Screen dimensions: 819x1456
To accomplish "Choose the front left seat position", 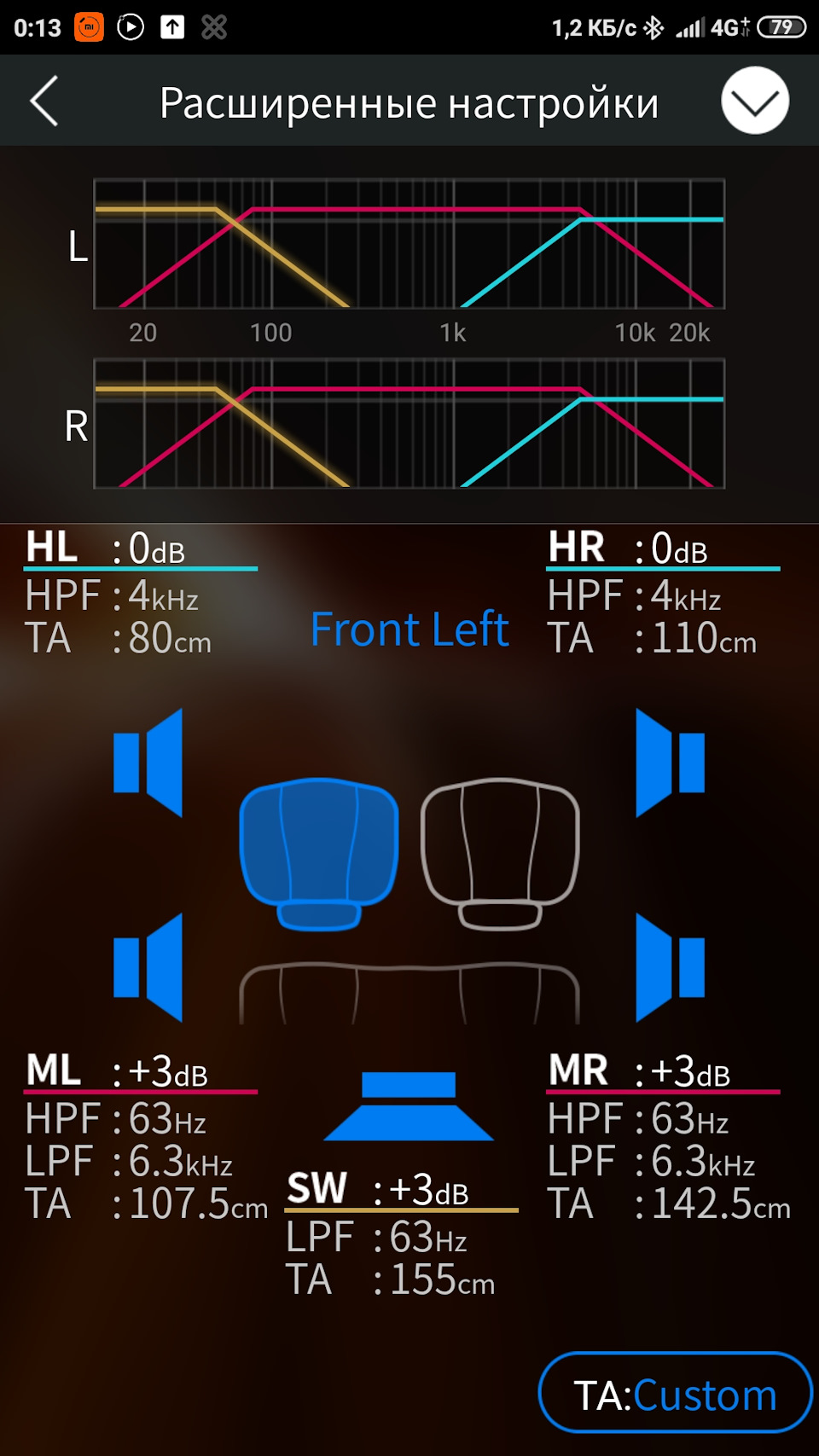I will 319,851.
